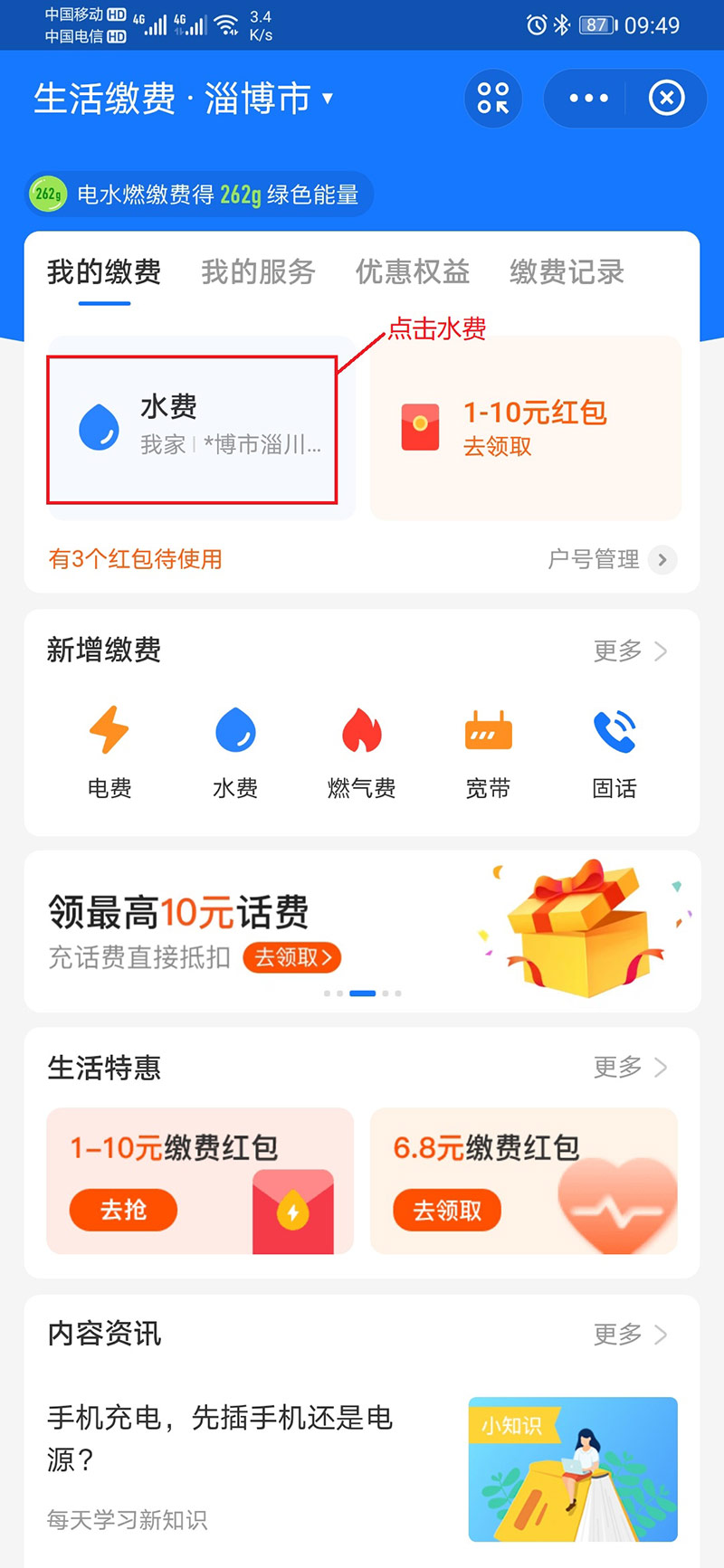724x1568 pixels.
Task: Switch to 我的服务 tab
Action: pyautogui.click(x=258, y=272)
